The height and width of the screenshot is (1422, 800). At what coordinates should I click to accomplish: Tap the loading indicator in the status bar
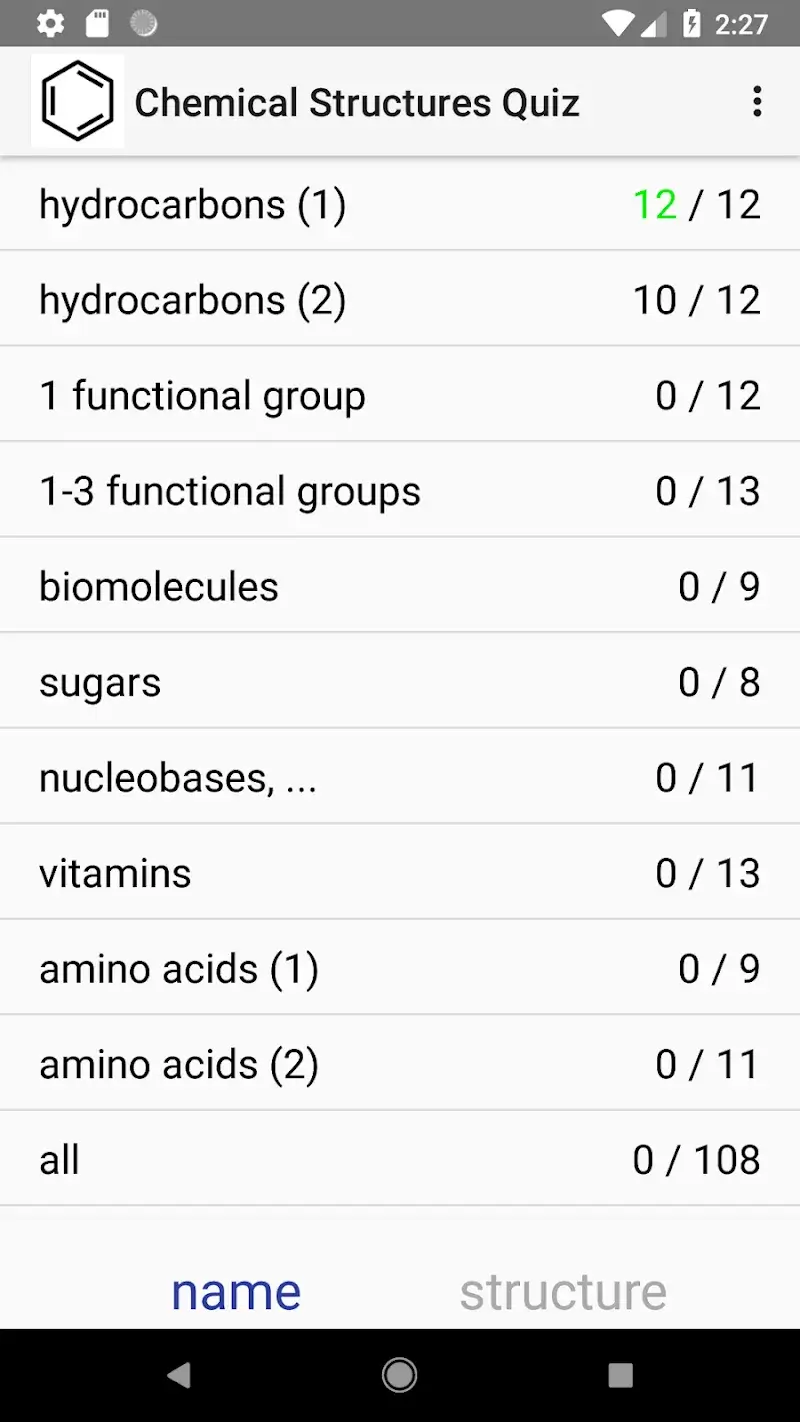(143, 21)
